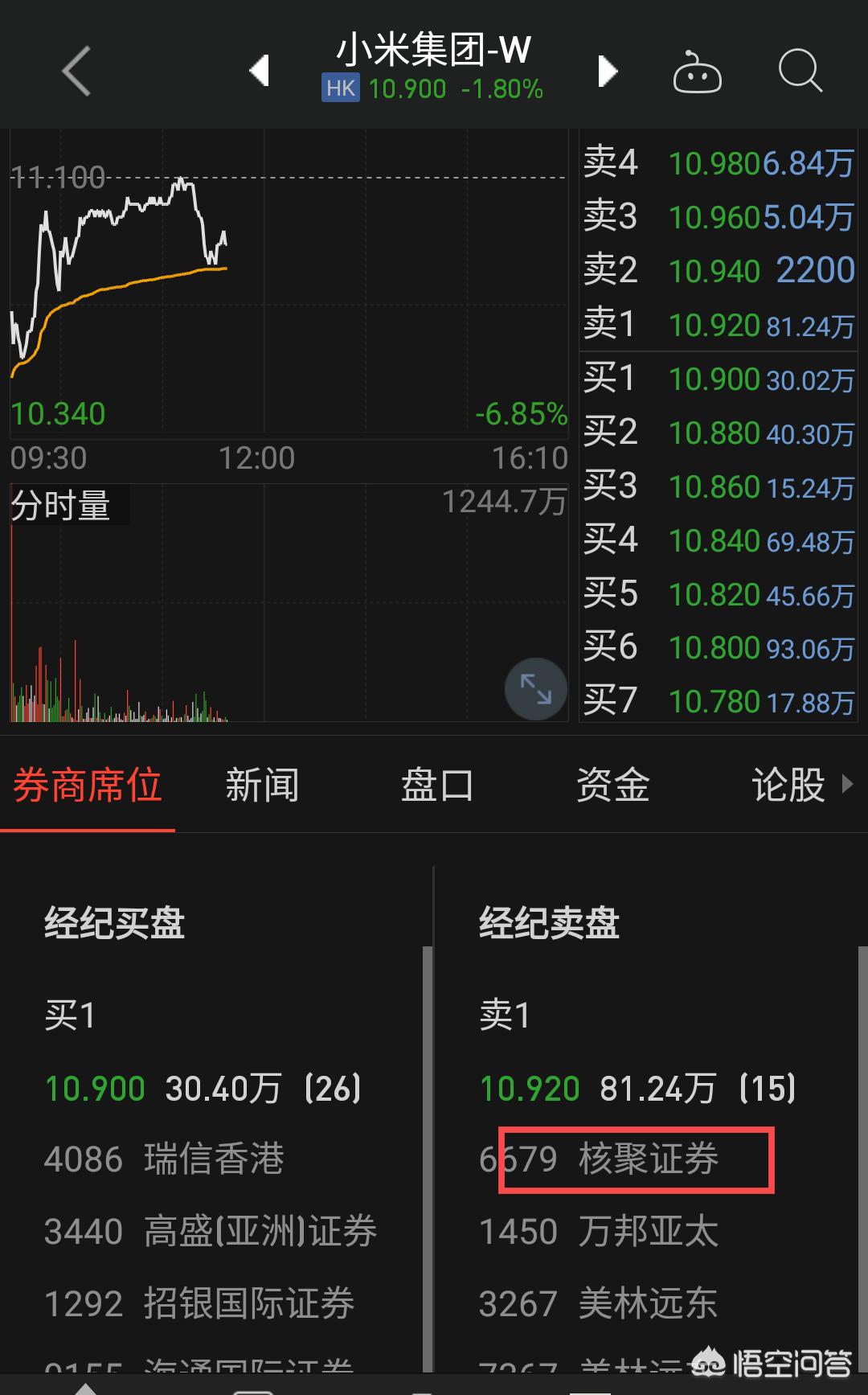
Task: Switch to the 新闻 tab
Action: click(x=262, y=786)
